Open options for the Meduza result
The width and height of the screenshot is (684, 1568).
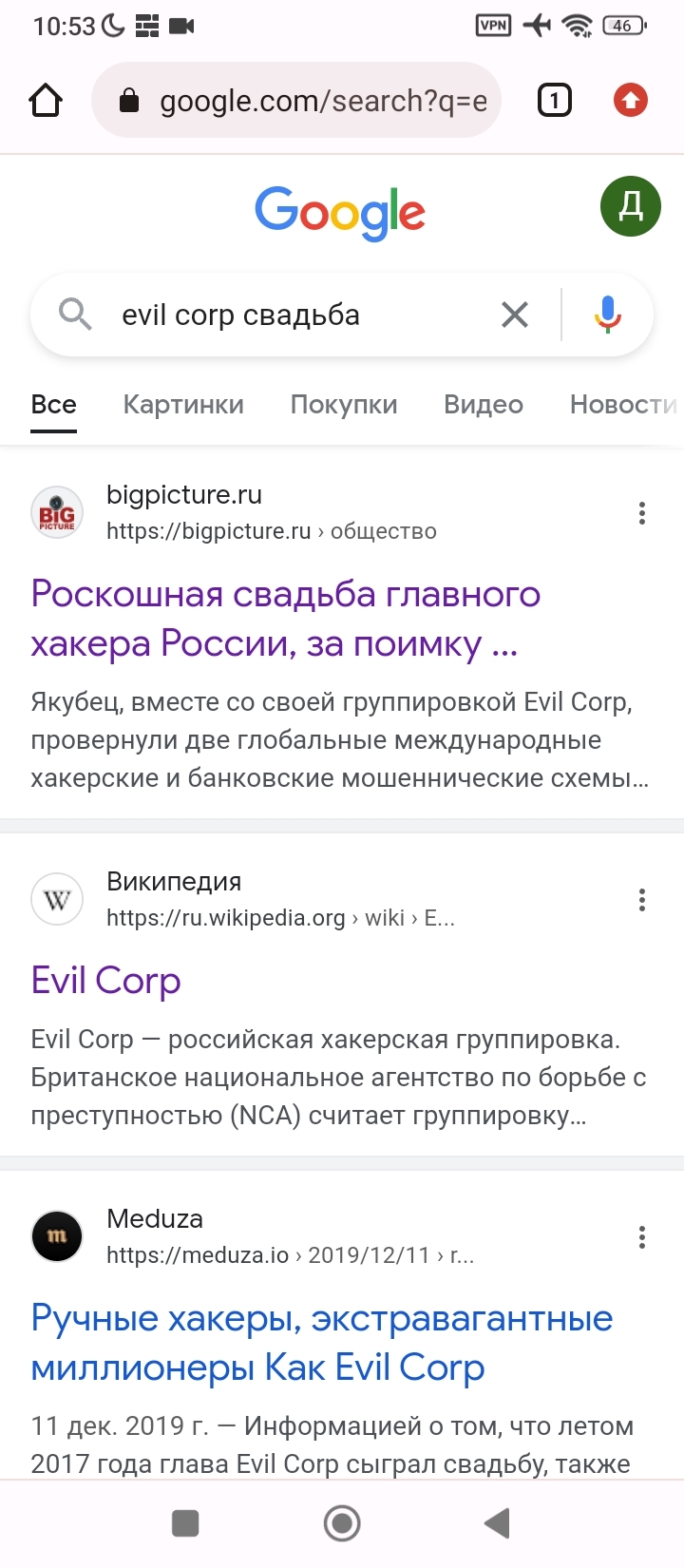642,1237
